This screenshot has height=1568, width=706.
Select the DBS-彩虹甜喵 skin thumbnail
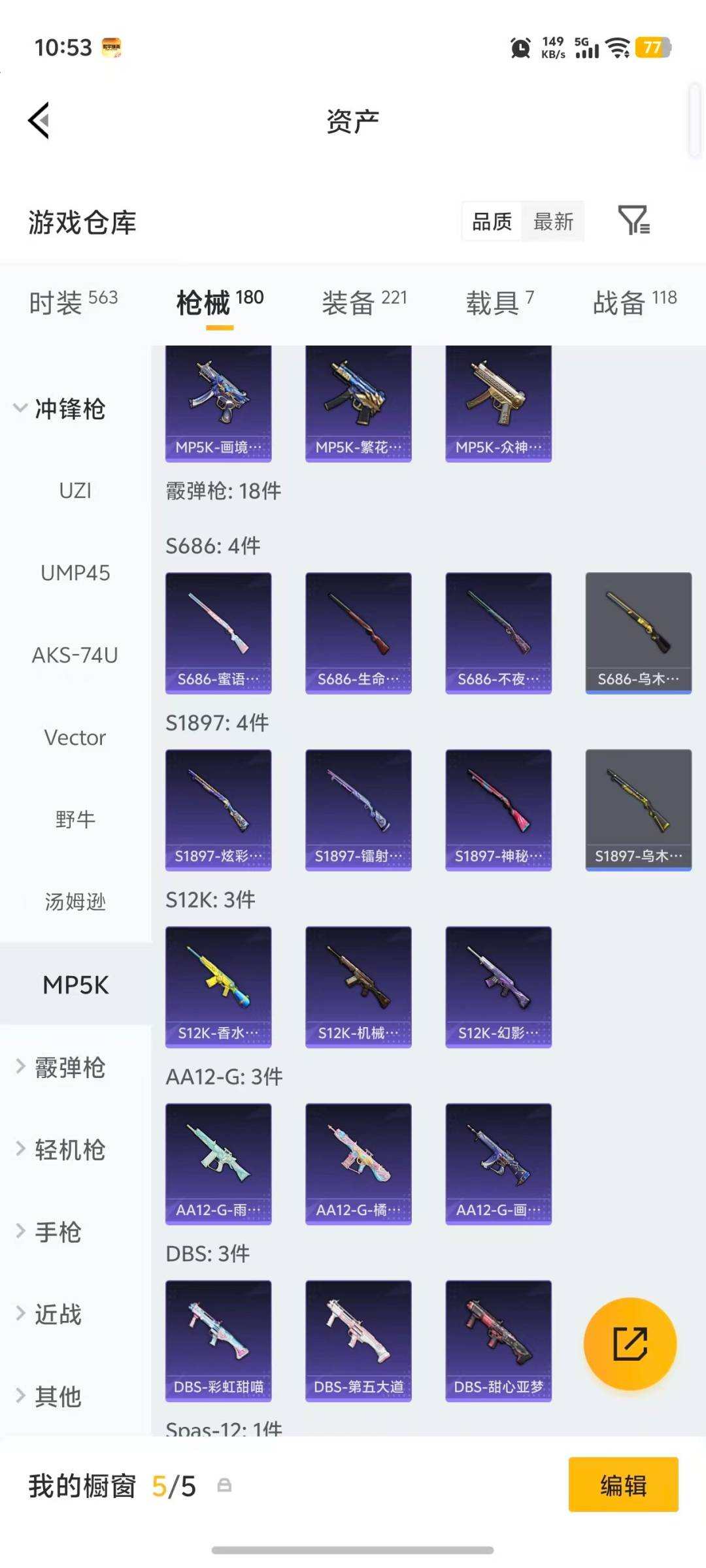point(218,1336)
